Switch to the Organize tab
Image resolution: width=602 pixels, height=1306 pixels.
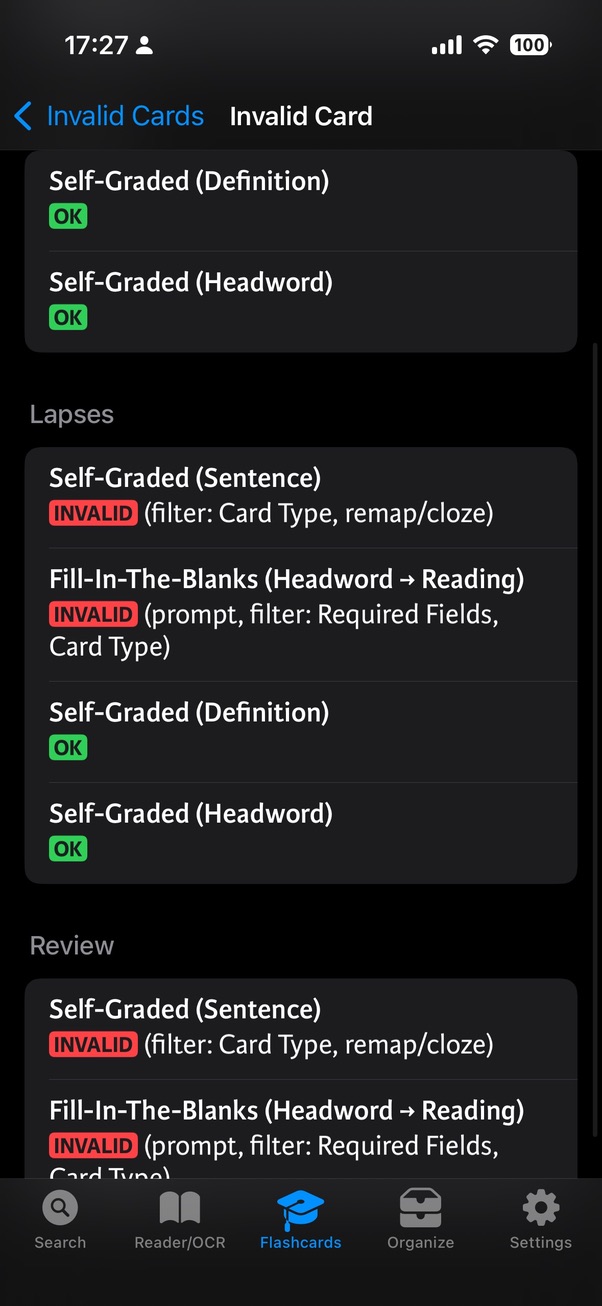tap(420, 1220)
